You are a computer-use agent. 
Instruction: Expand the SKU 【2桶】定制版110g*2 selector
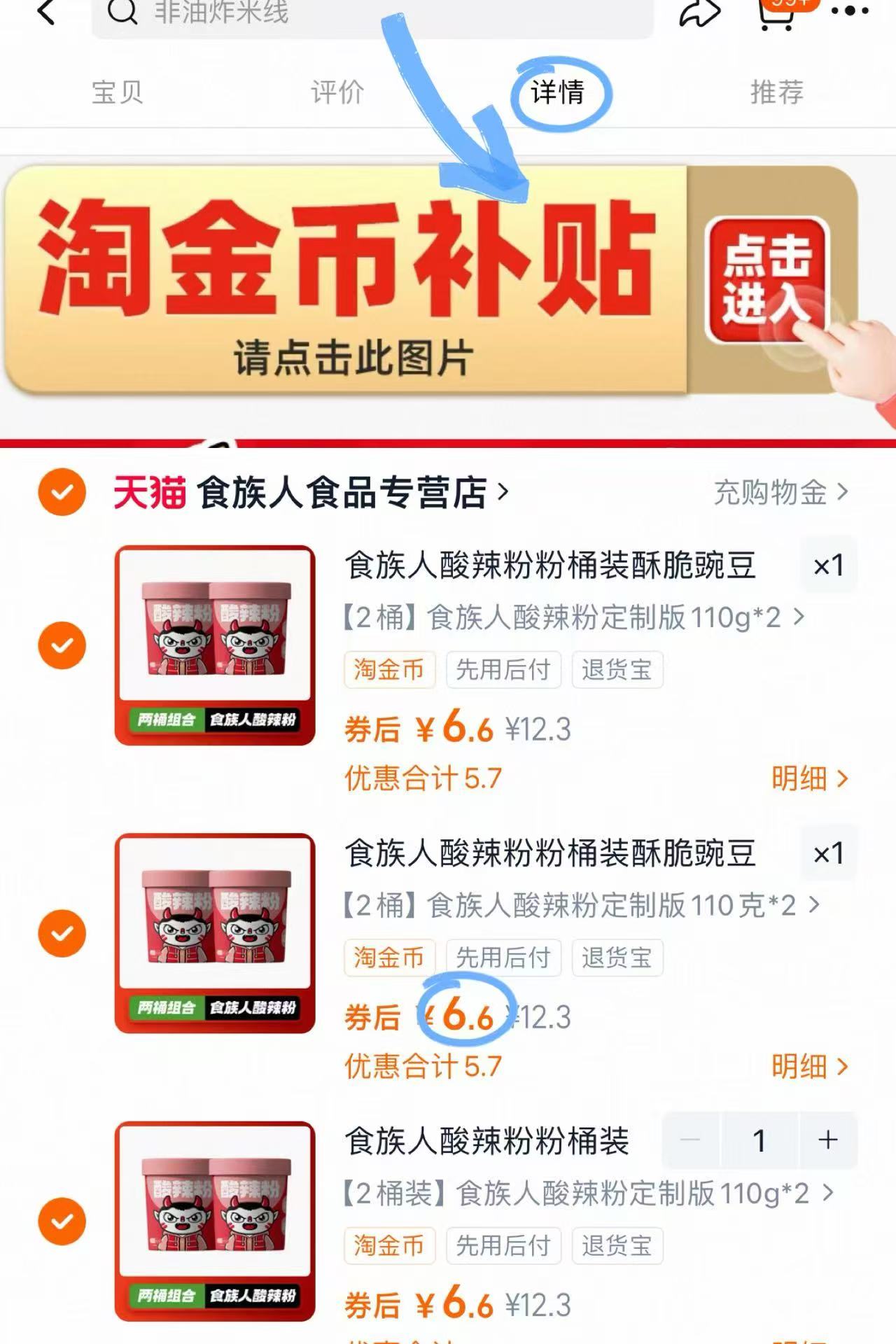pos(570,616)
